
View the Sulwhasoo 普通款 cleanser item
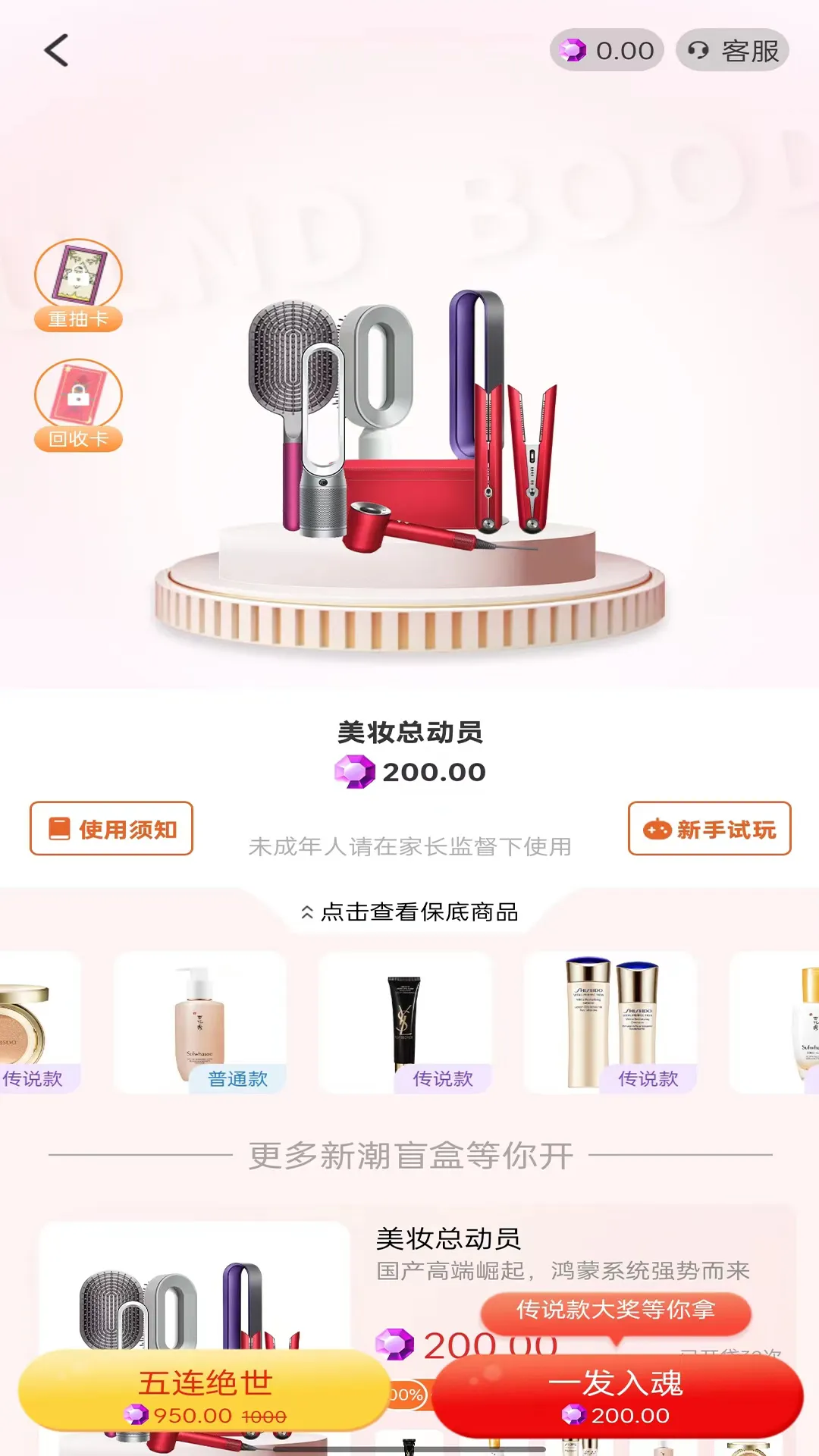200,1021
